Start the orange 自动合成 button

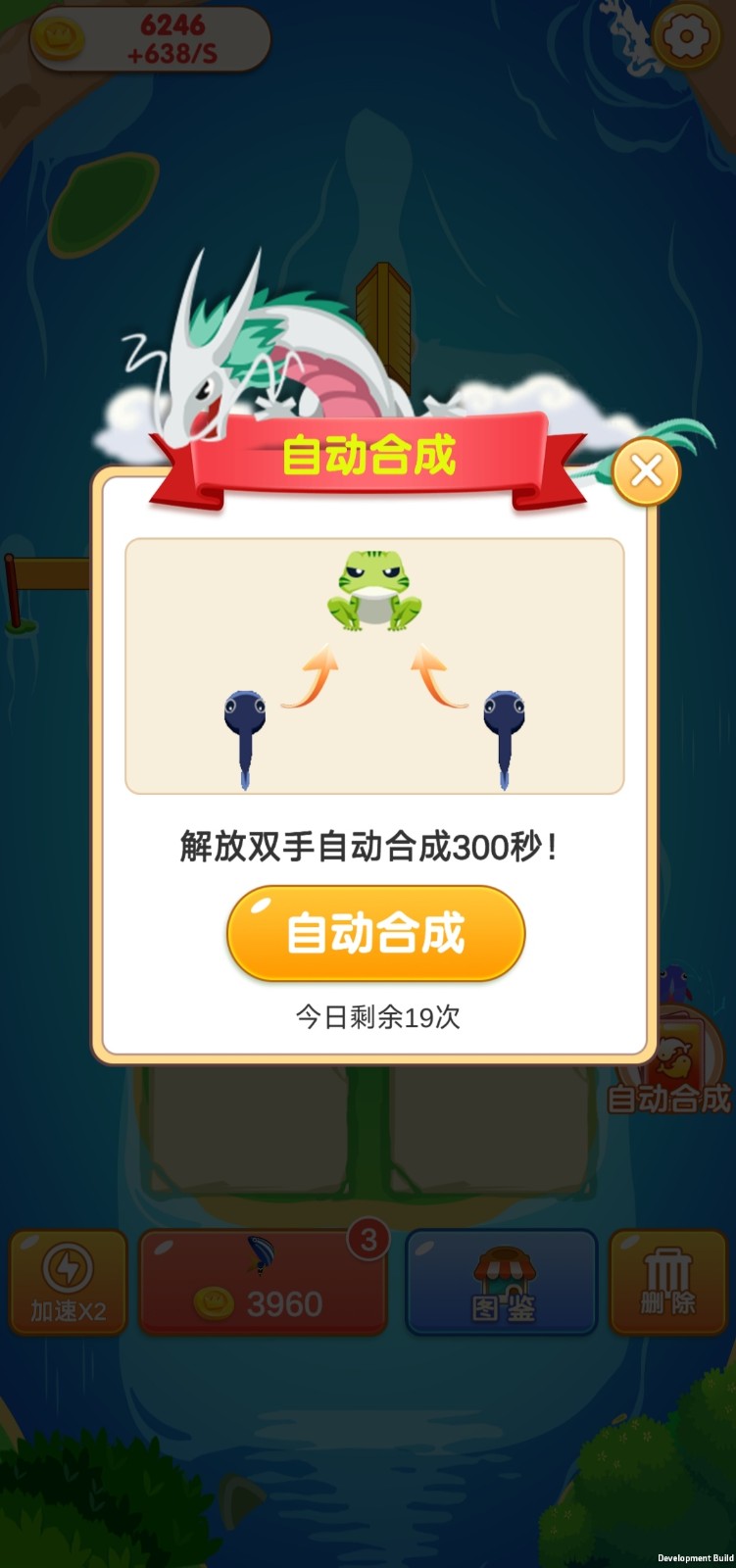click(x=375, y=933)
